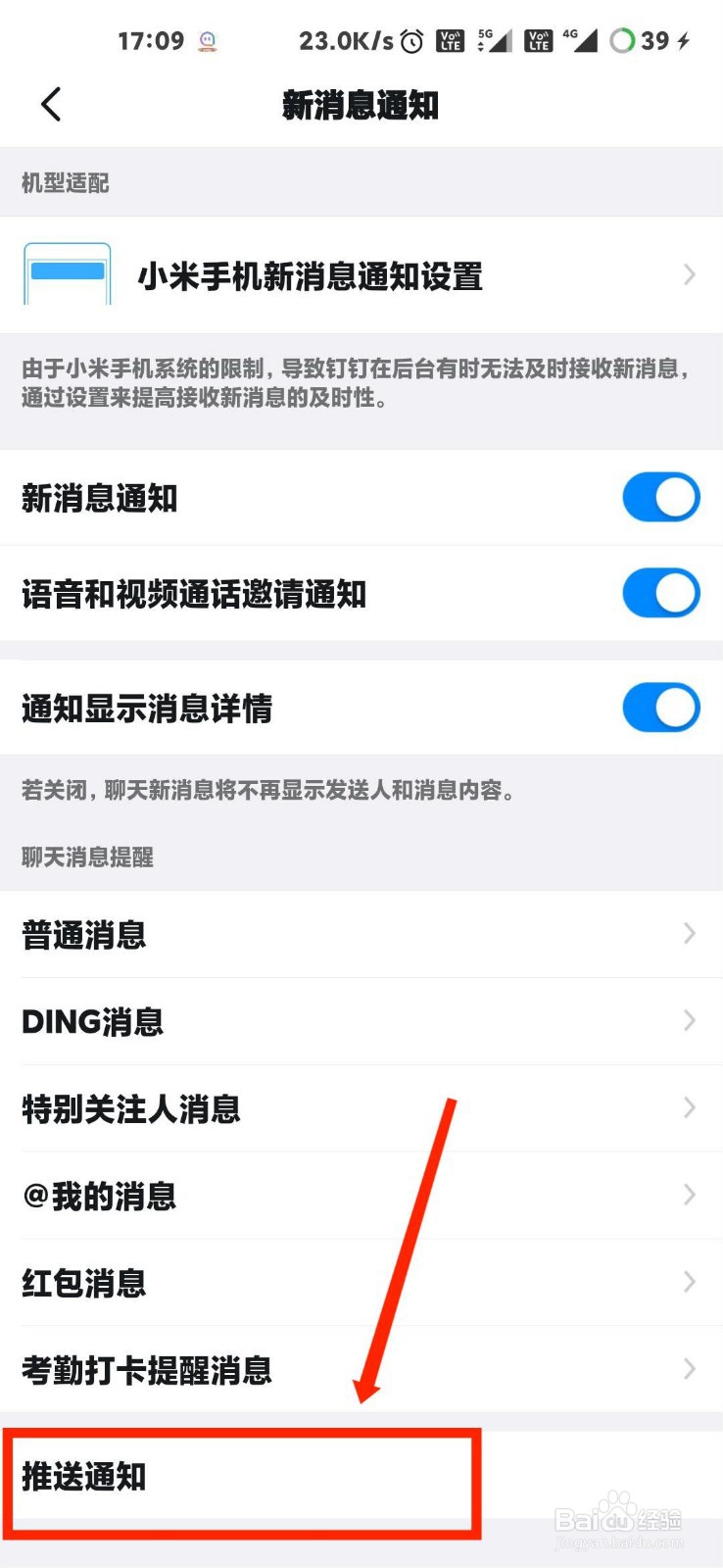The width and height of the screenshot is (723, 1568).
Task: Disable 语音和视频通话邀请通知 switch
Action: pyautogui.click(x=660, y=593)
